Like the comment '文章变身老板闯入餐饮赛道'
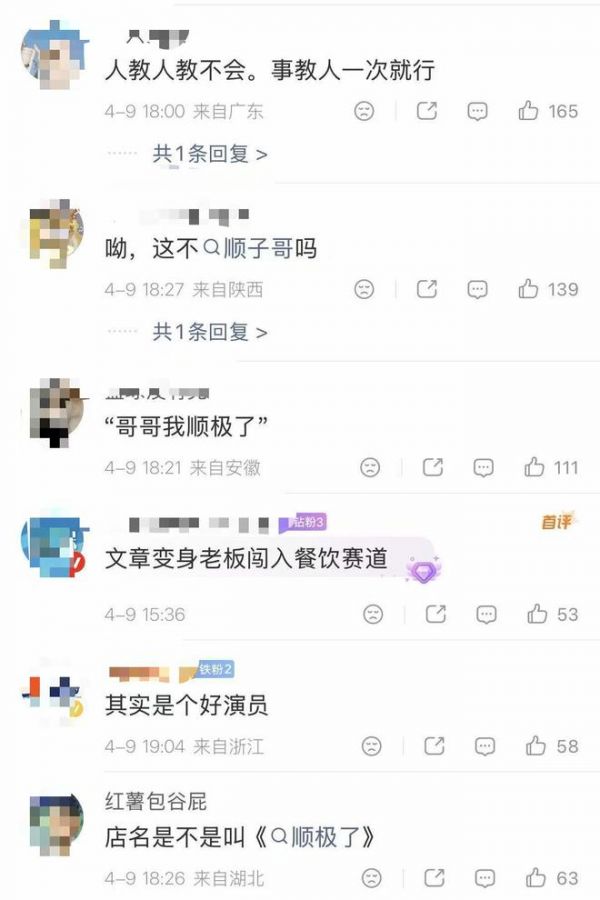The width and height of the screenshot is (600, 900). [537, 614]
